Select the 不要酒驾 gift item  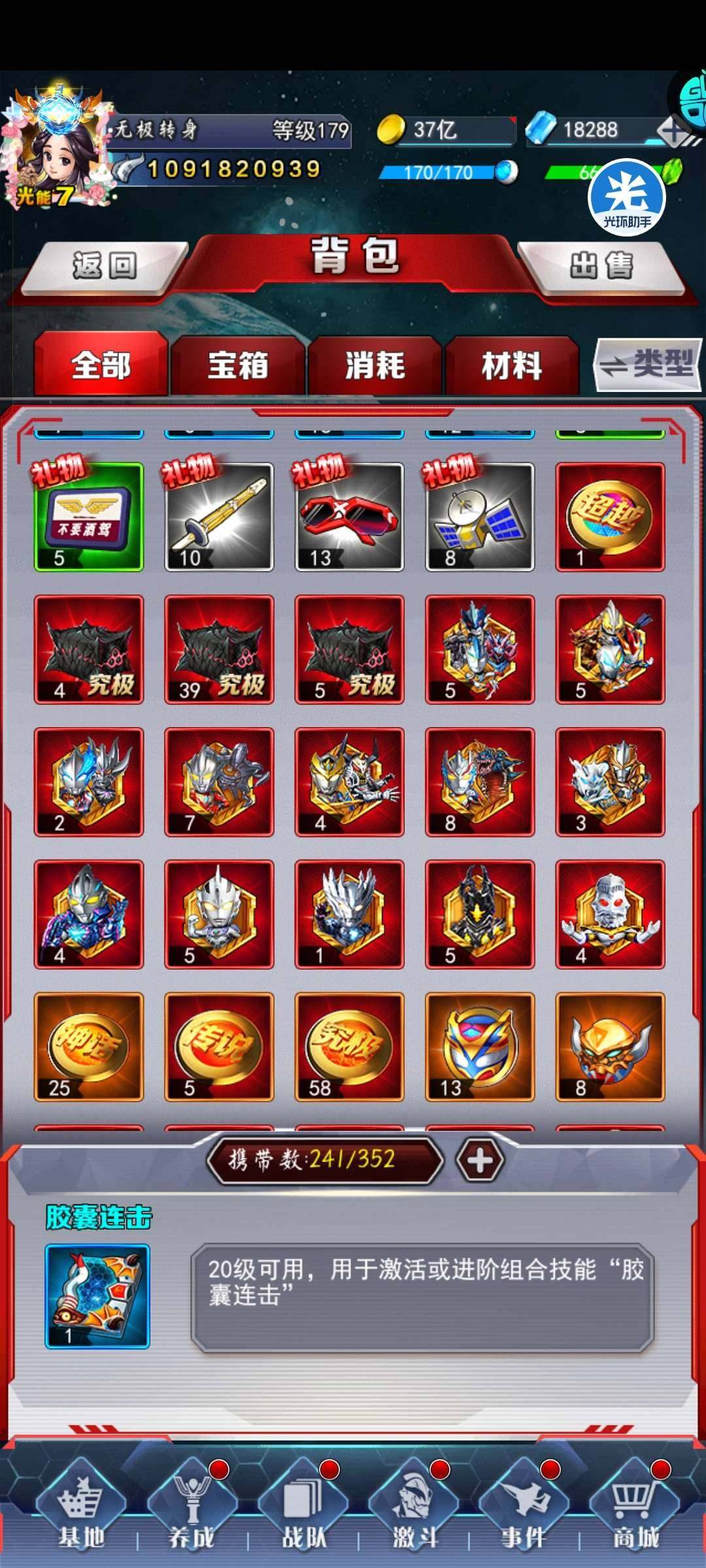tap(89, 517)
